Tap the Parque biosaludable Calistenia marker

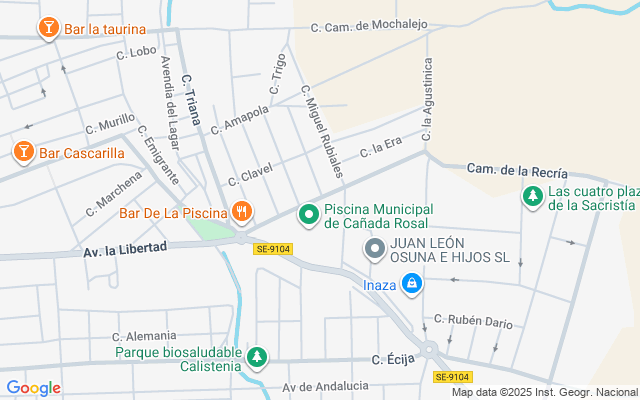click(x=257, y=357)
